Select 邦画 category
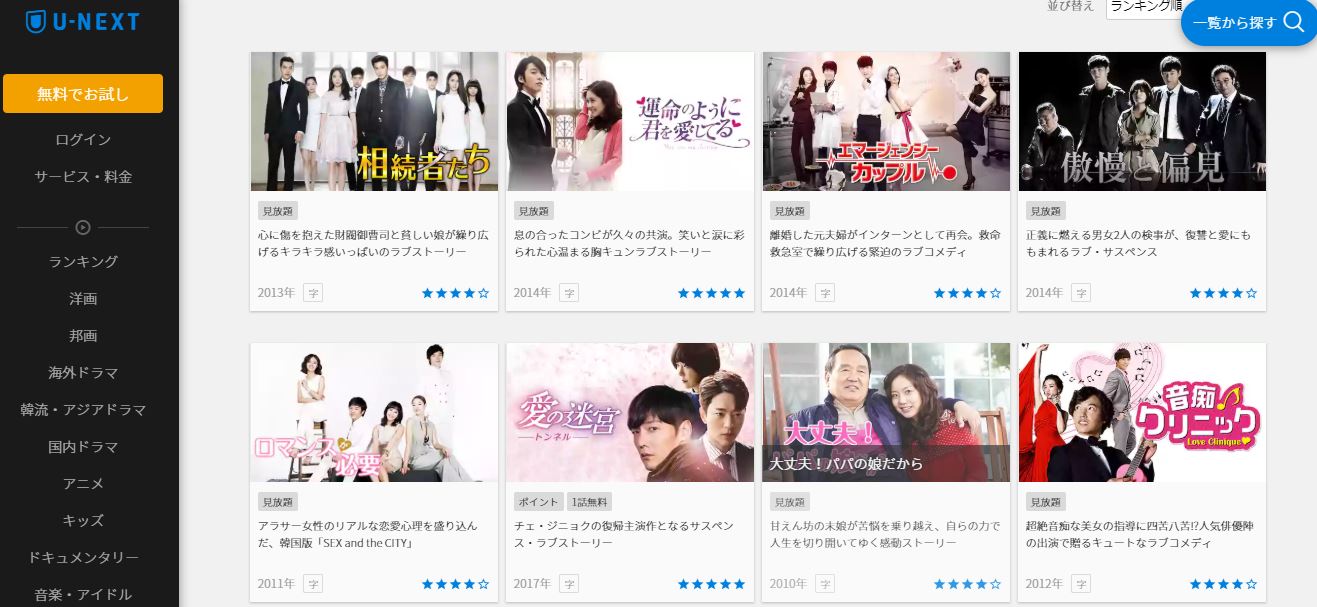 83,336
